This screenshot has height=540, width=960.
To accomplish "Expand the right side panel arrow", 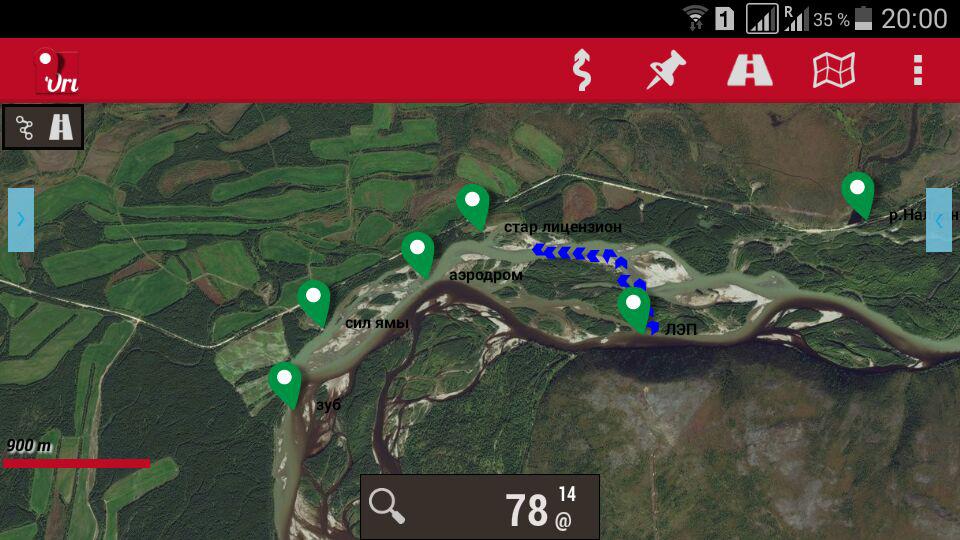I will click(x=938, y=219).
